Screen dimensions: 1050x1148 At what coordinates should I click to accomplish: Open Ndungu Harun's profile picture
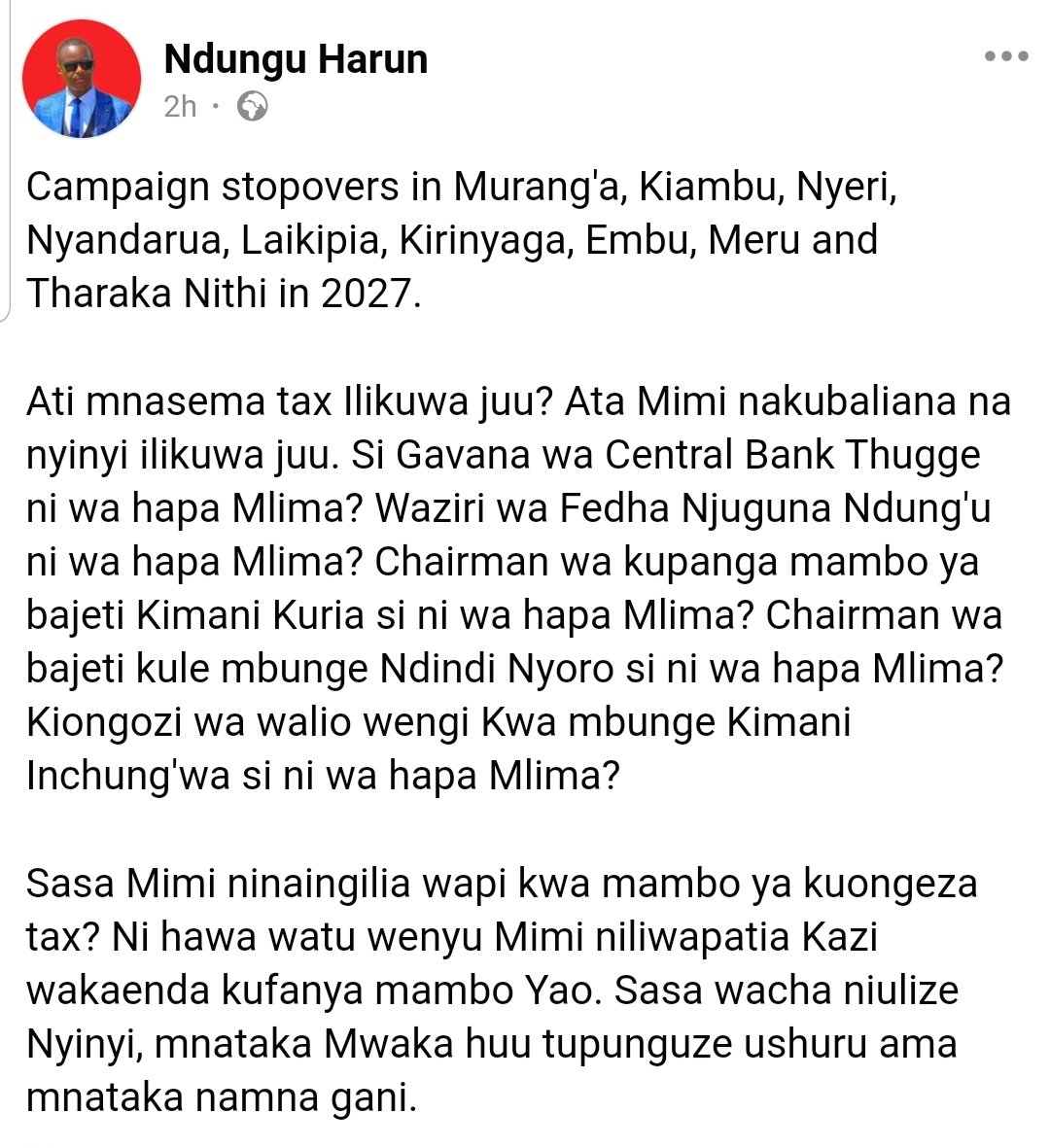click(82, 79)
